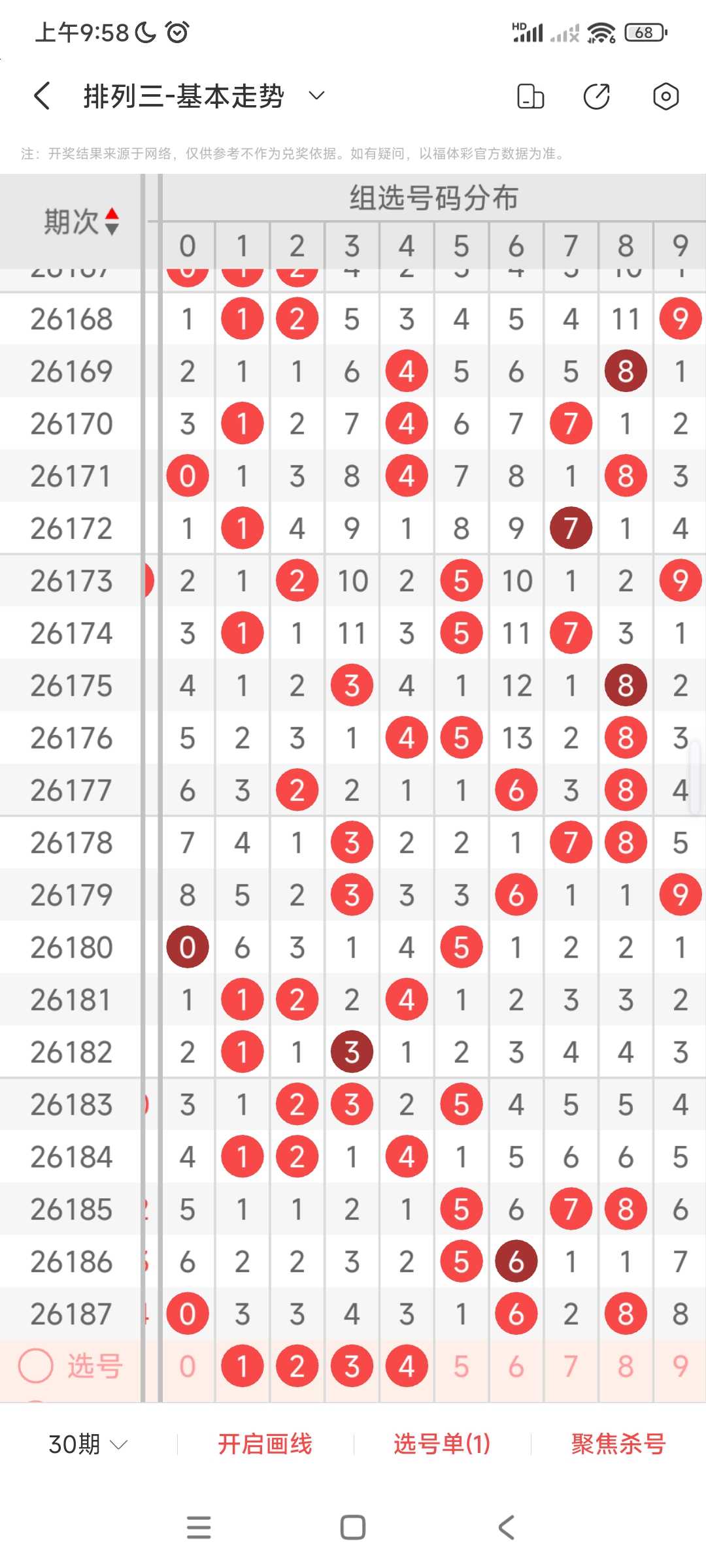The width and height of the screenshot is (706, 1568).
Task: Select number 6 in the 选号 row
Action: [x=516, y=1365]
